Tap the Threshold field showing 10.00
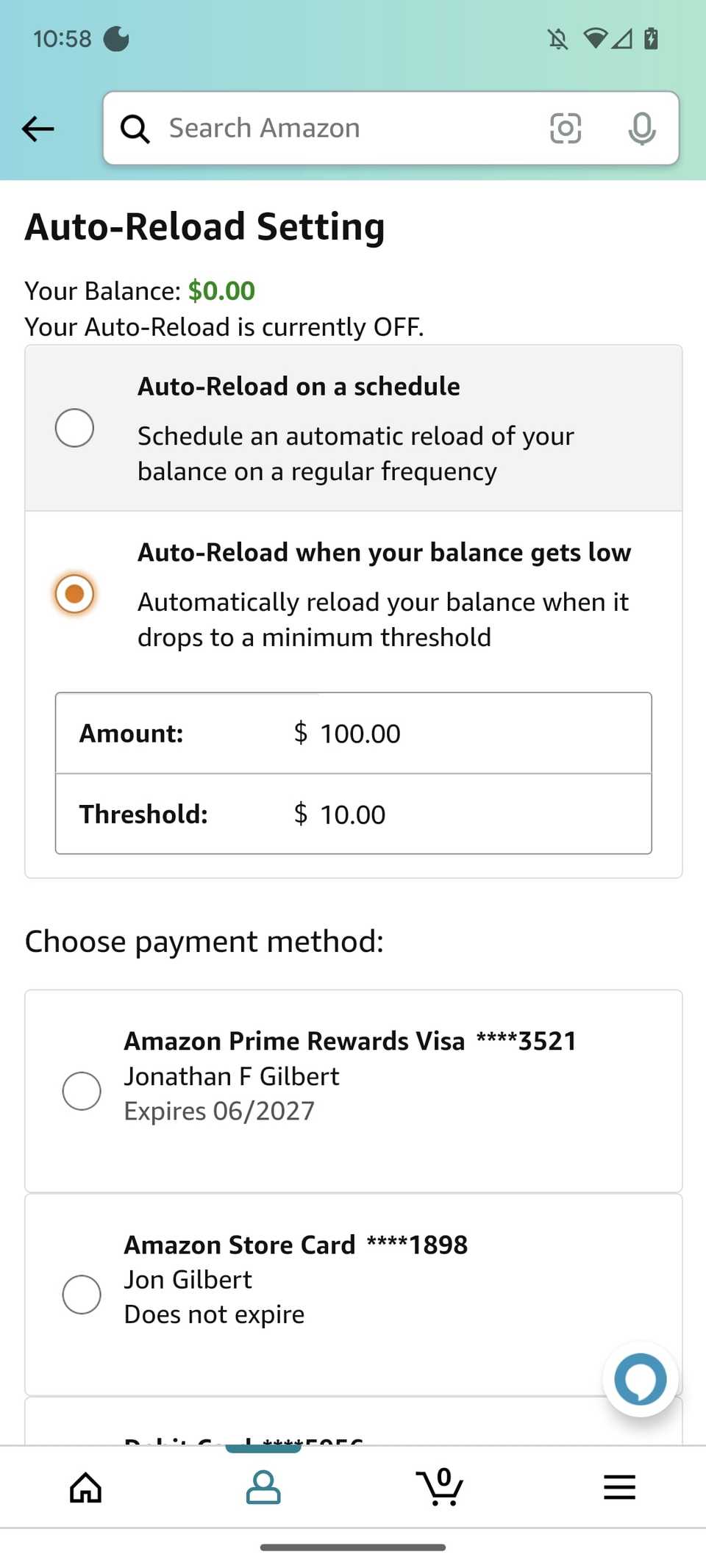The height and width of the screenshot is (1568, 706). point(352,814)
